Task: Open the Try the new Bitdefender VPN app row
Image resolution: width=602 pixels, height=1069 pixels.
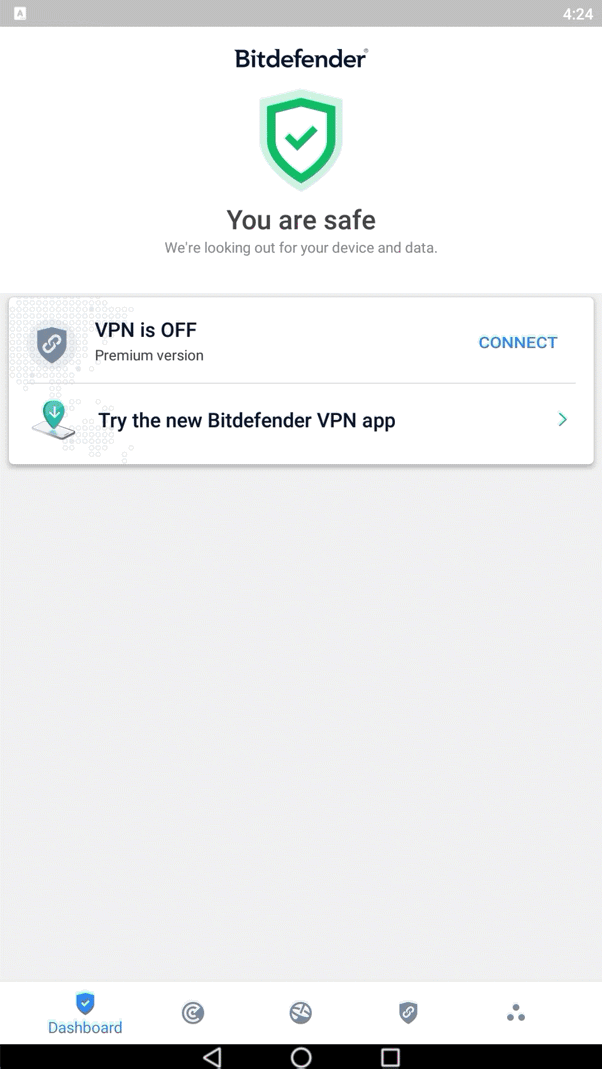Action: click(x=301, y=420)
